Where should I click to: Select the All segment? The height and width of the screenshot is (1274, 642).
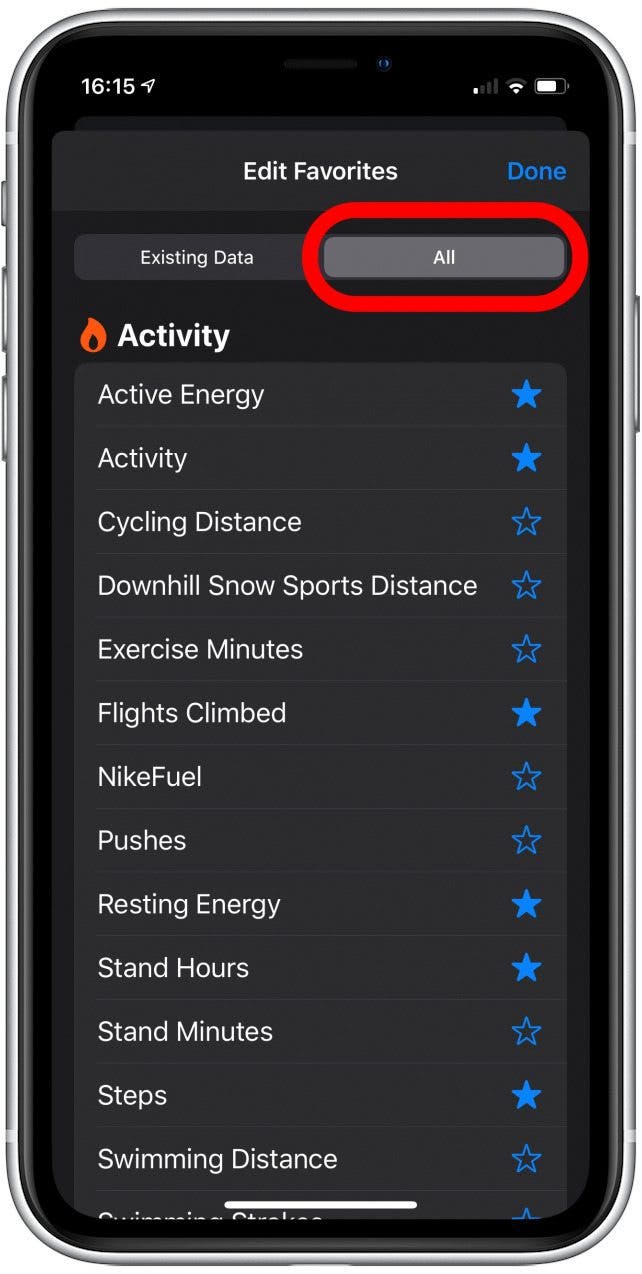(444, 257)
